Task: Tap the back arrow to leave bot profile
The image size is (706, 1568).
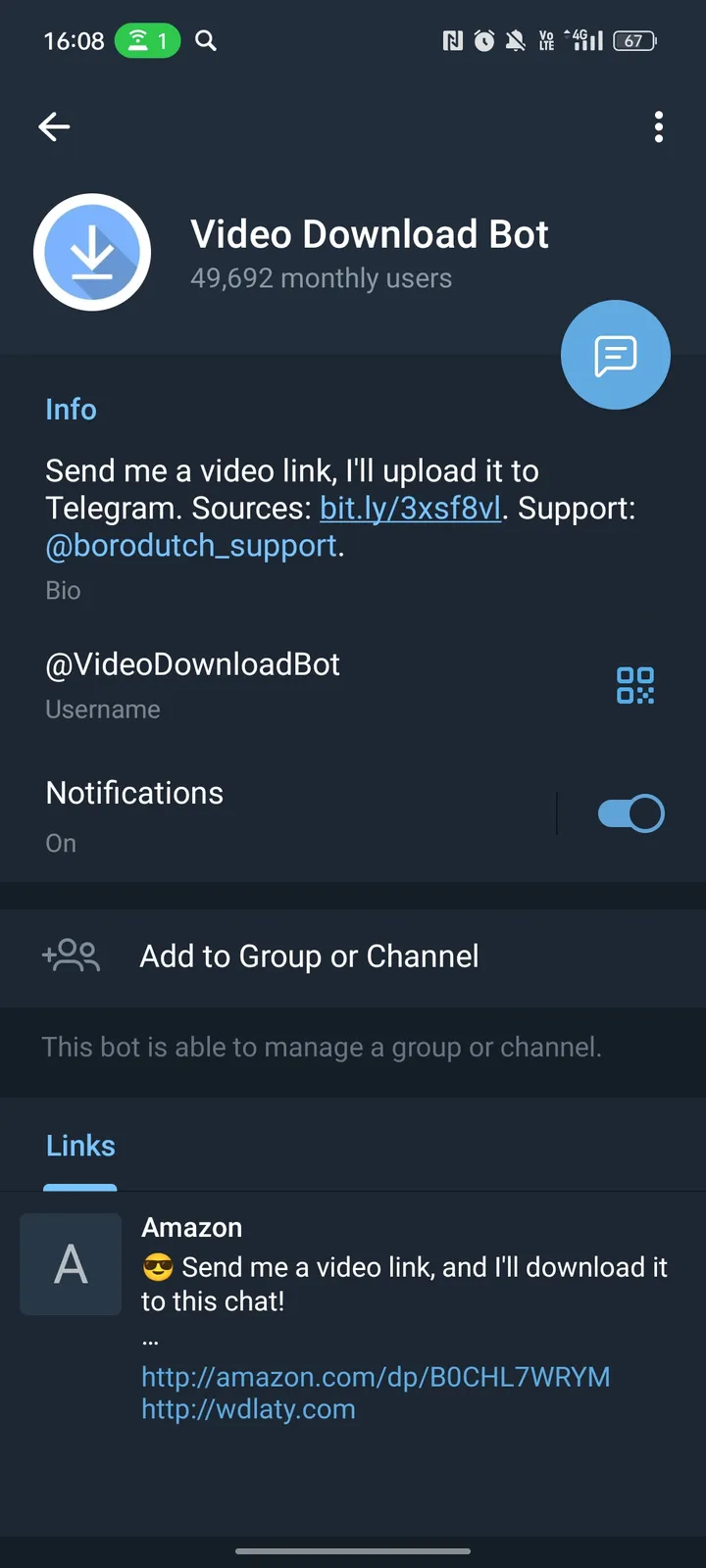Action: click(x=54, y=126)
